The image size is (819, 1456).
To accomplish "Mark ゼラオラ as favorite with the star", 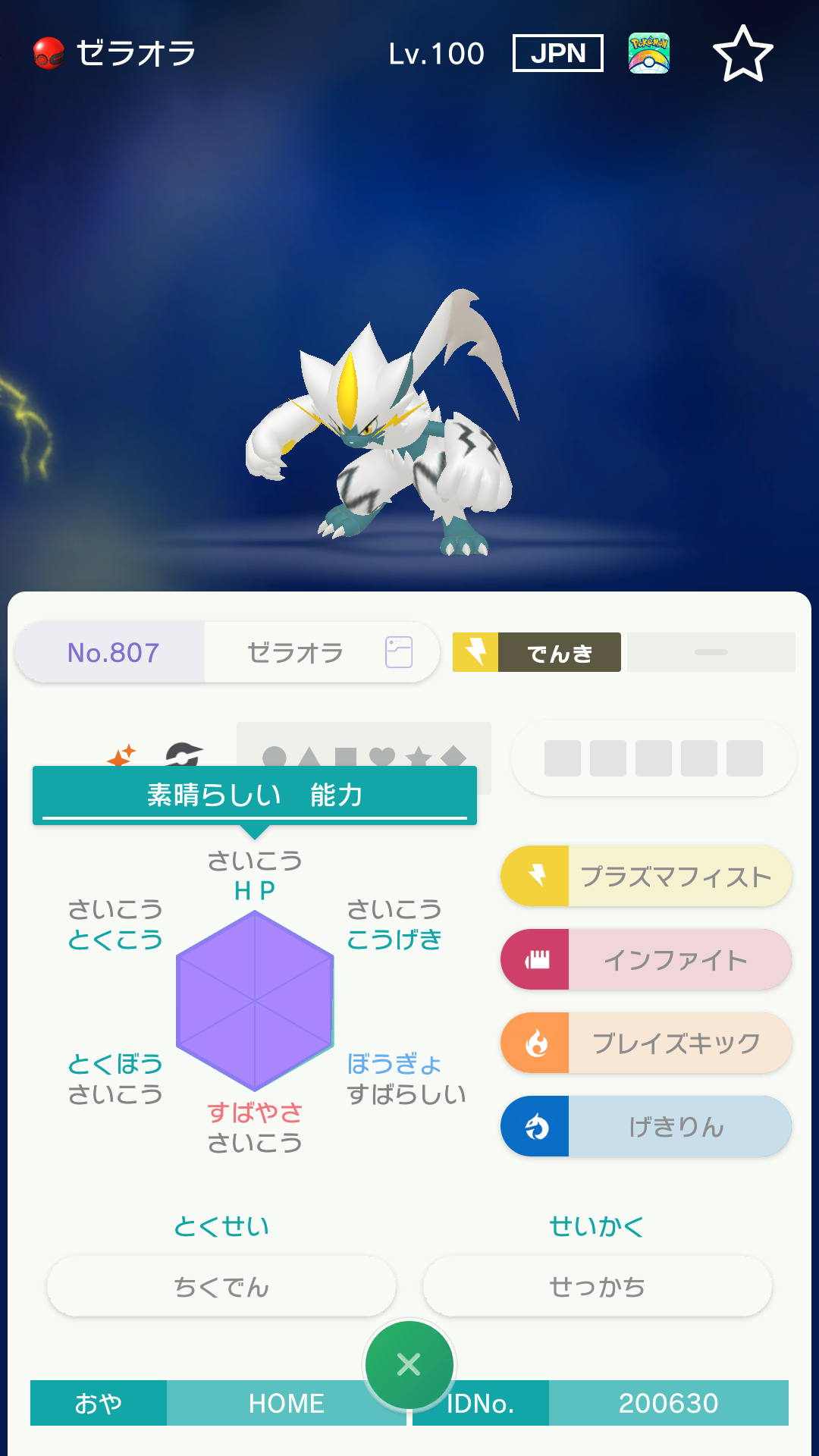I will coord(742,54).
